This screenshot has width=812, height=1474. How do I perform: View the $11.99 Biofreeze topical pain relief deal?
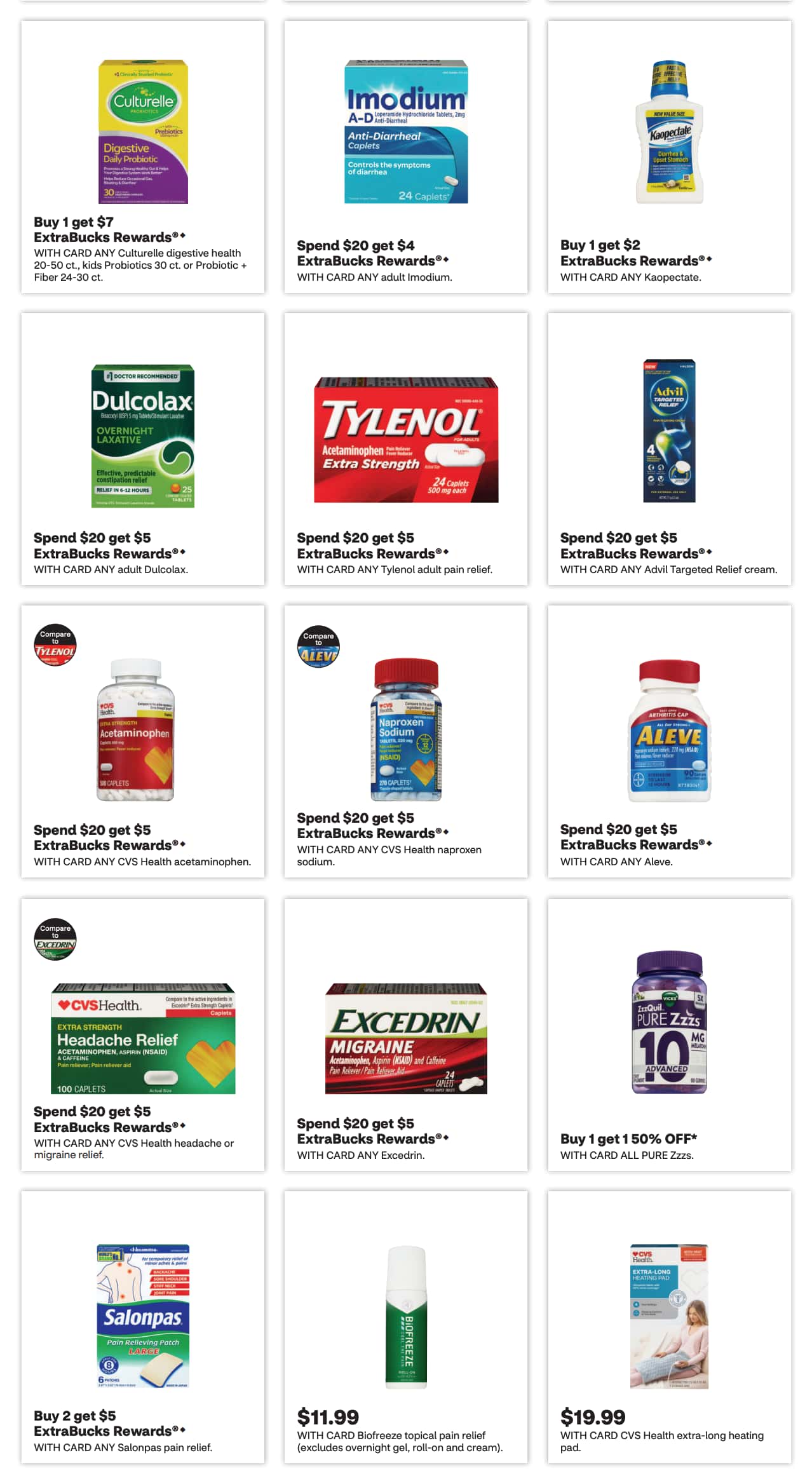click(405, 1327)
